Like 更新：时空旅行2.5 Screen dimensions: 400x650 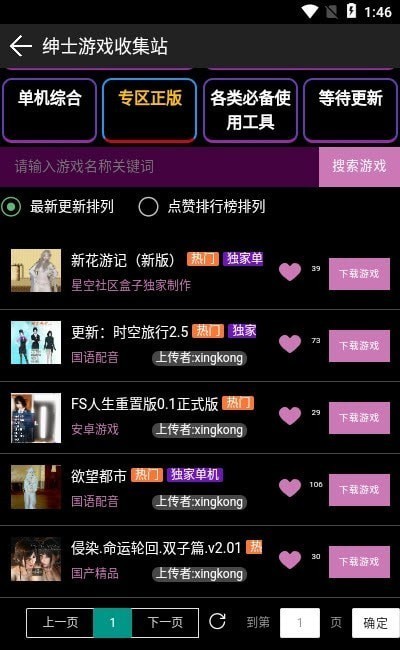[x=290, y=344]
